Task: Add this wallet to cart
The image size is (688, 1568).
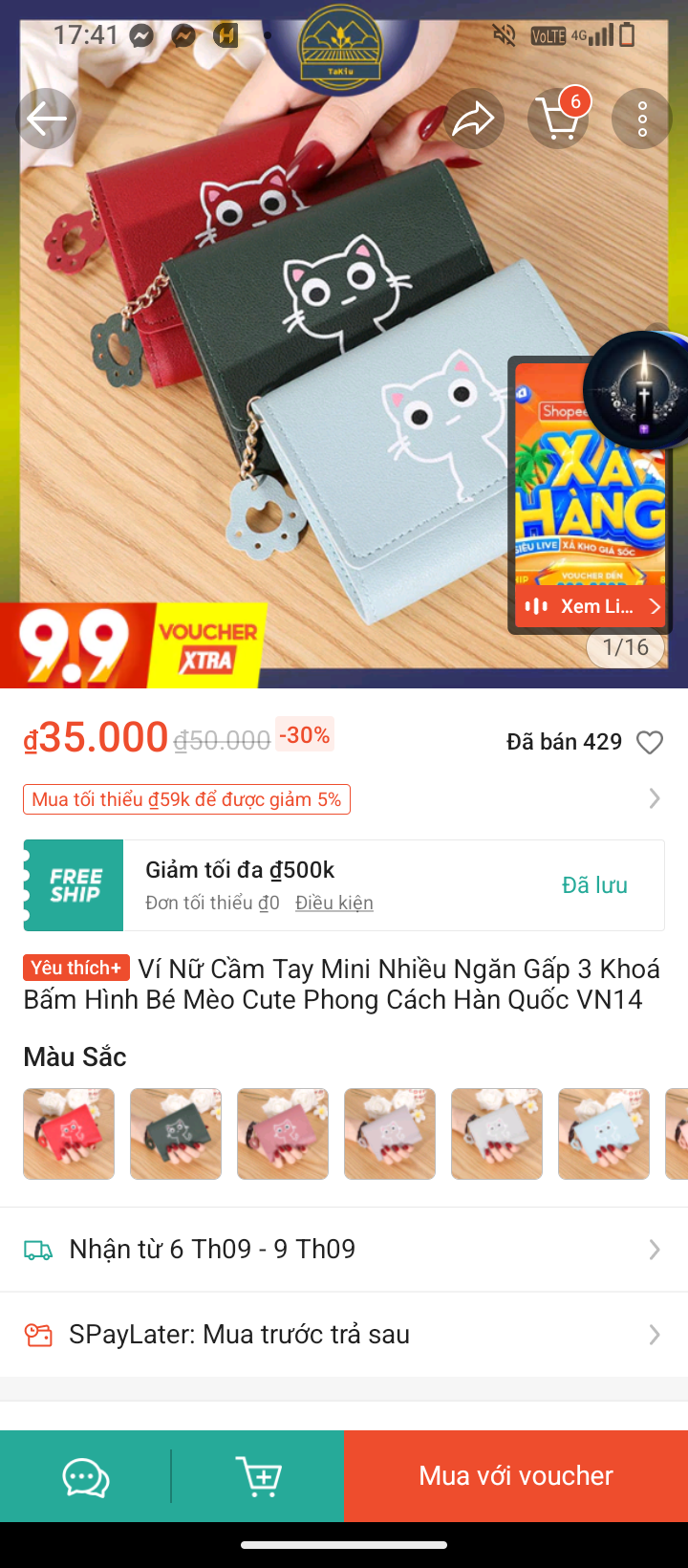Action: [258, 1477]
